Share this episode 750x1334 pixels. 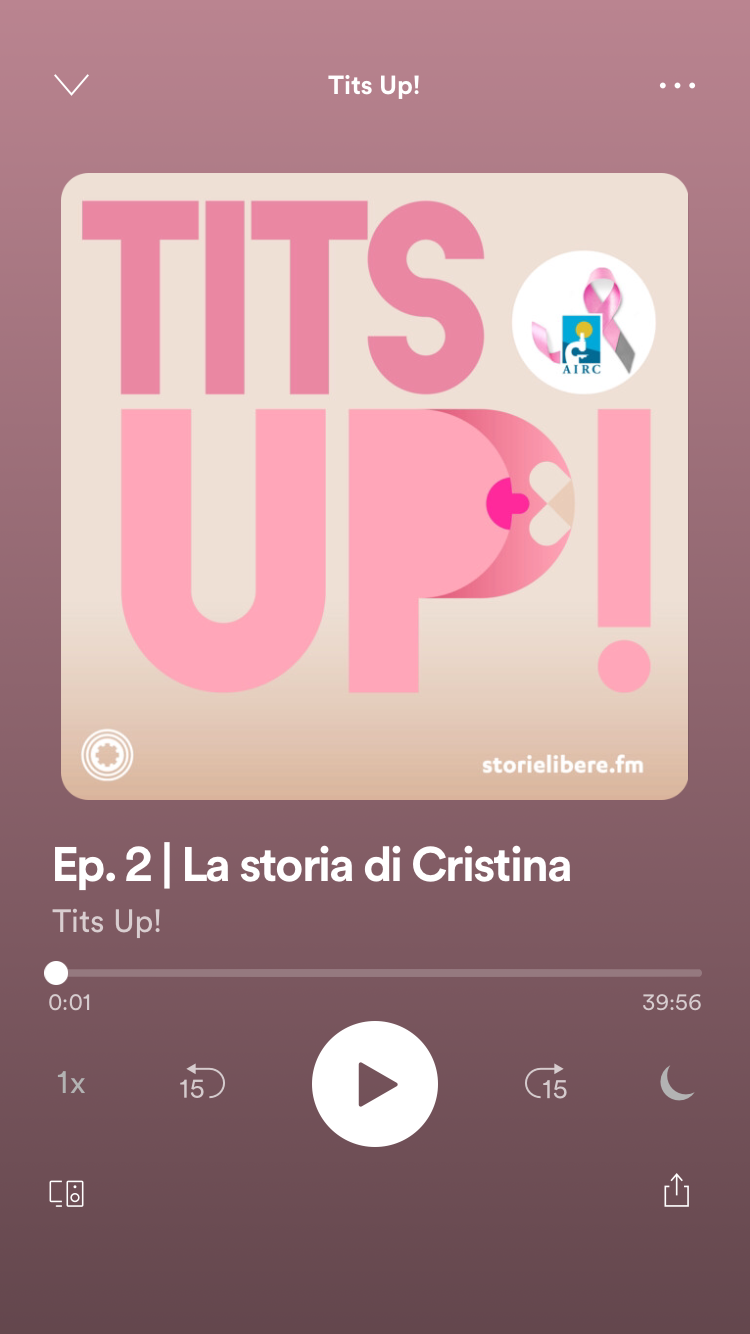pyautogui.click(x=677, y=1190)
